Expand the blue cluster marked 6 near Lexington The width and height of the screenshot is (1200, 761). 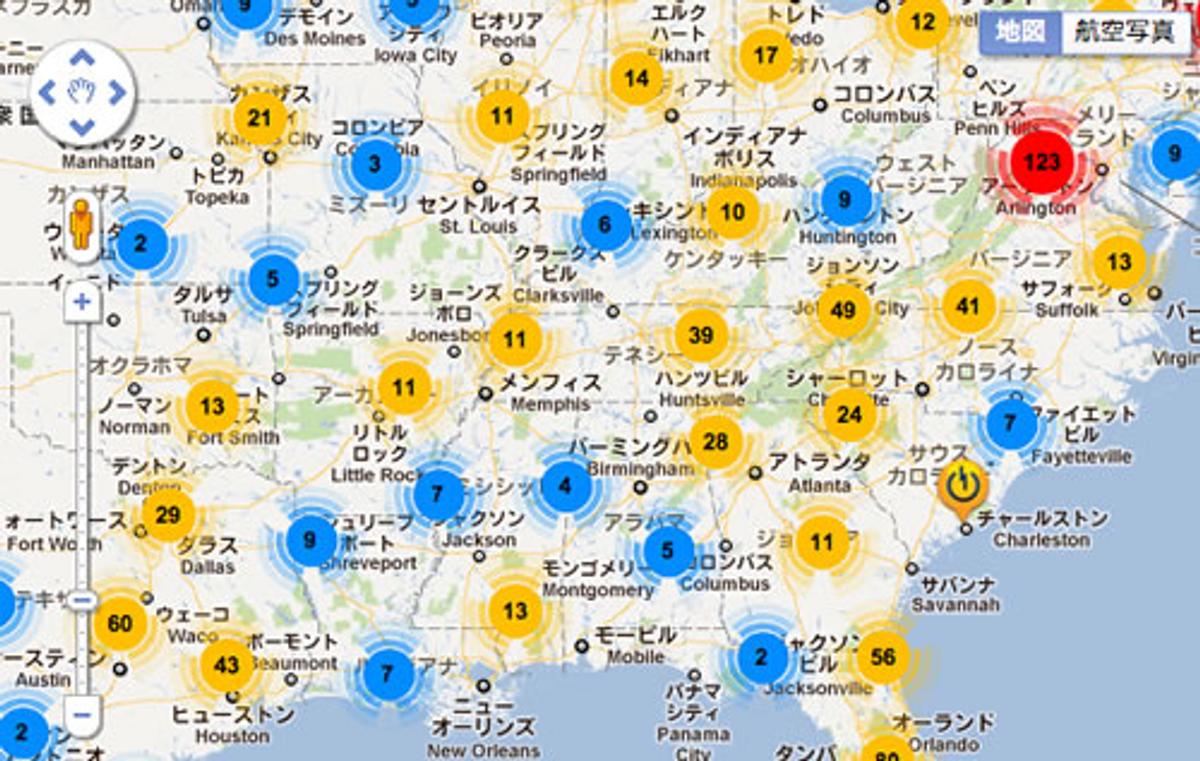tap(605, 225)
